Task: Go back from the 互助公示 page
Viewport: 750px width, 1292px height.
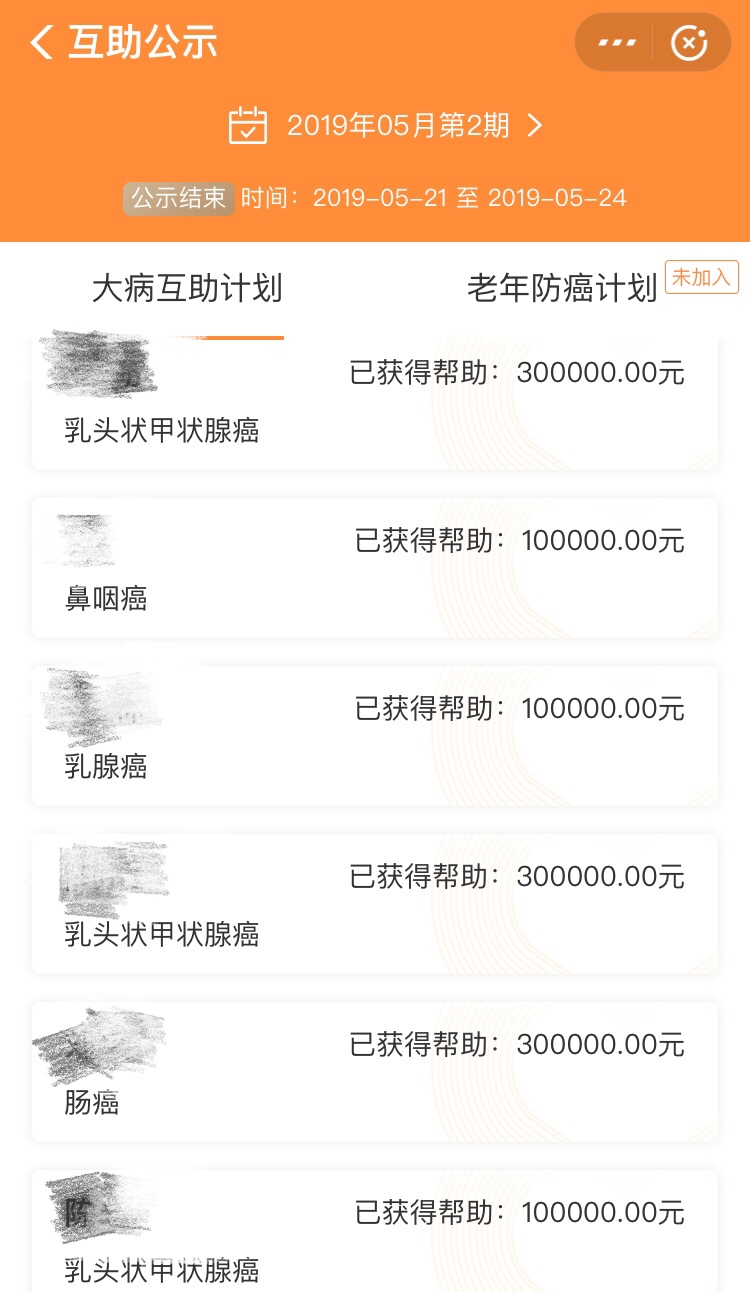Action: coord(42,43)
